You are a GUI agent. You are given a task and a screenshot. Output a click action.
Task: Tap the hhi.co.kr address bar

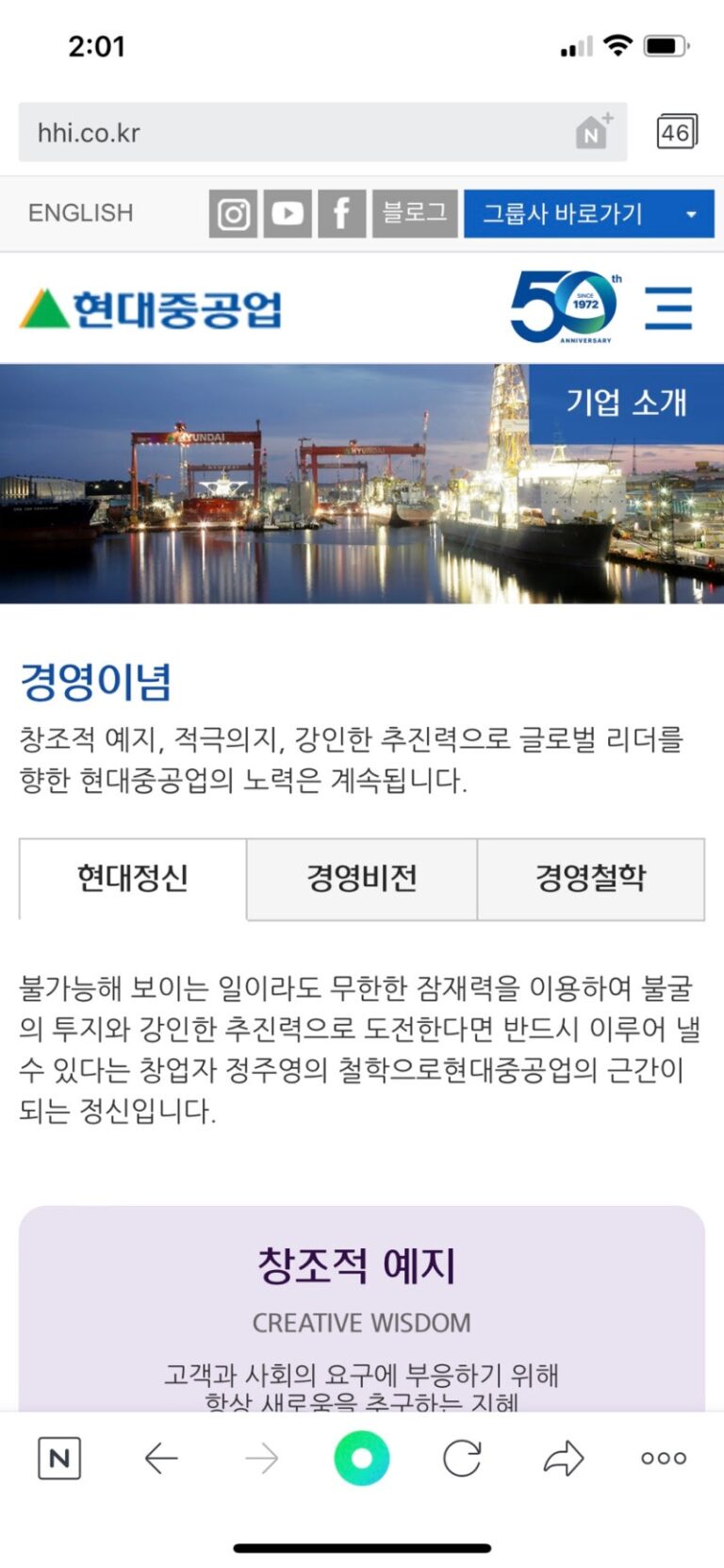coord(283,133)
